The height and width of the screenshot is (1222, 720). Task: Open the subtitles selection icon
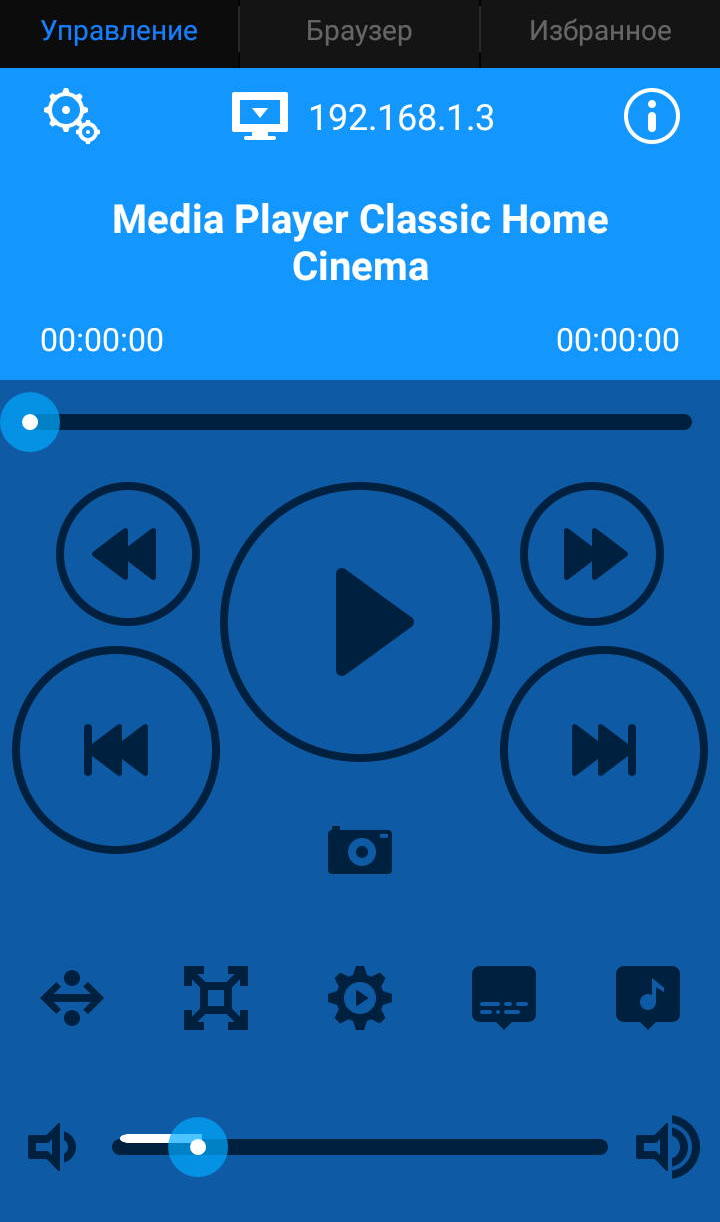point(504,997)
